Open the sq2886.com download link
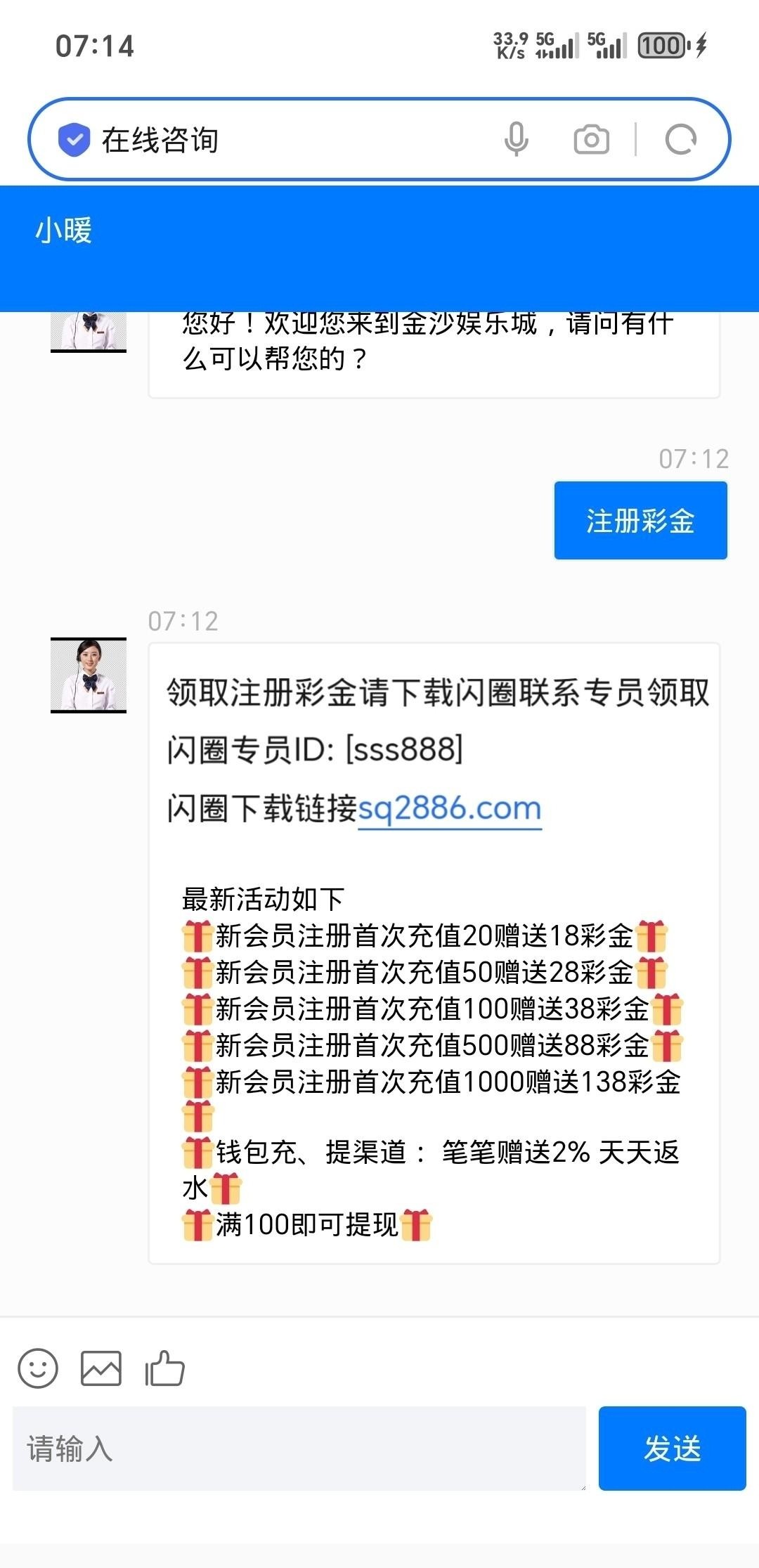The width and height of the screenshot is (759, 1568). tap(450, 809)
